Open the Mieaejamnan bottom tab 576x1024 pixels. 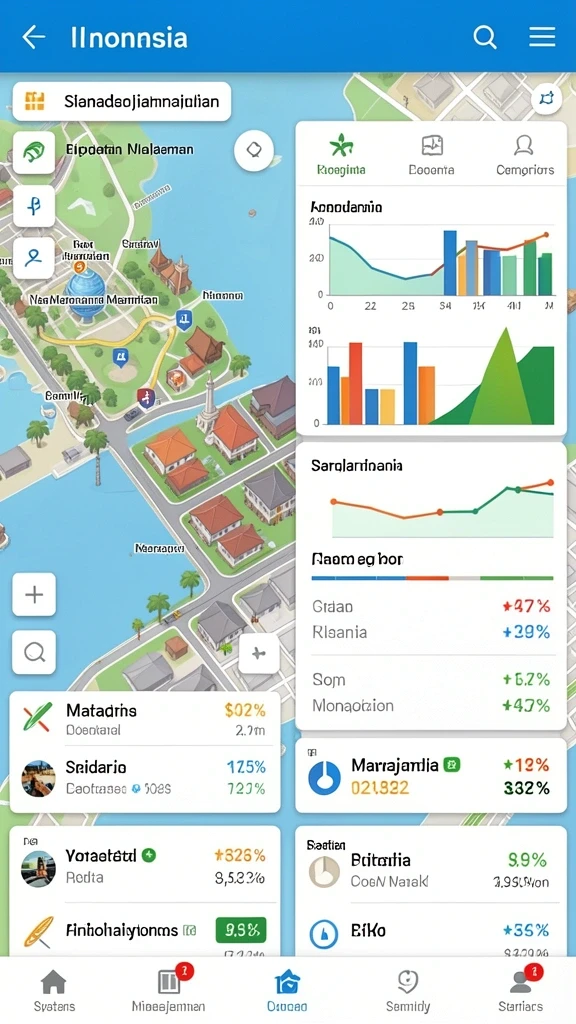pos(168,989)
